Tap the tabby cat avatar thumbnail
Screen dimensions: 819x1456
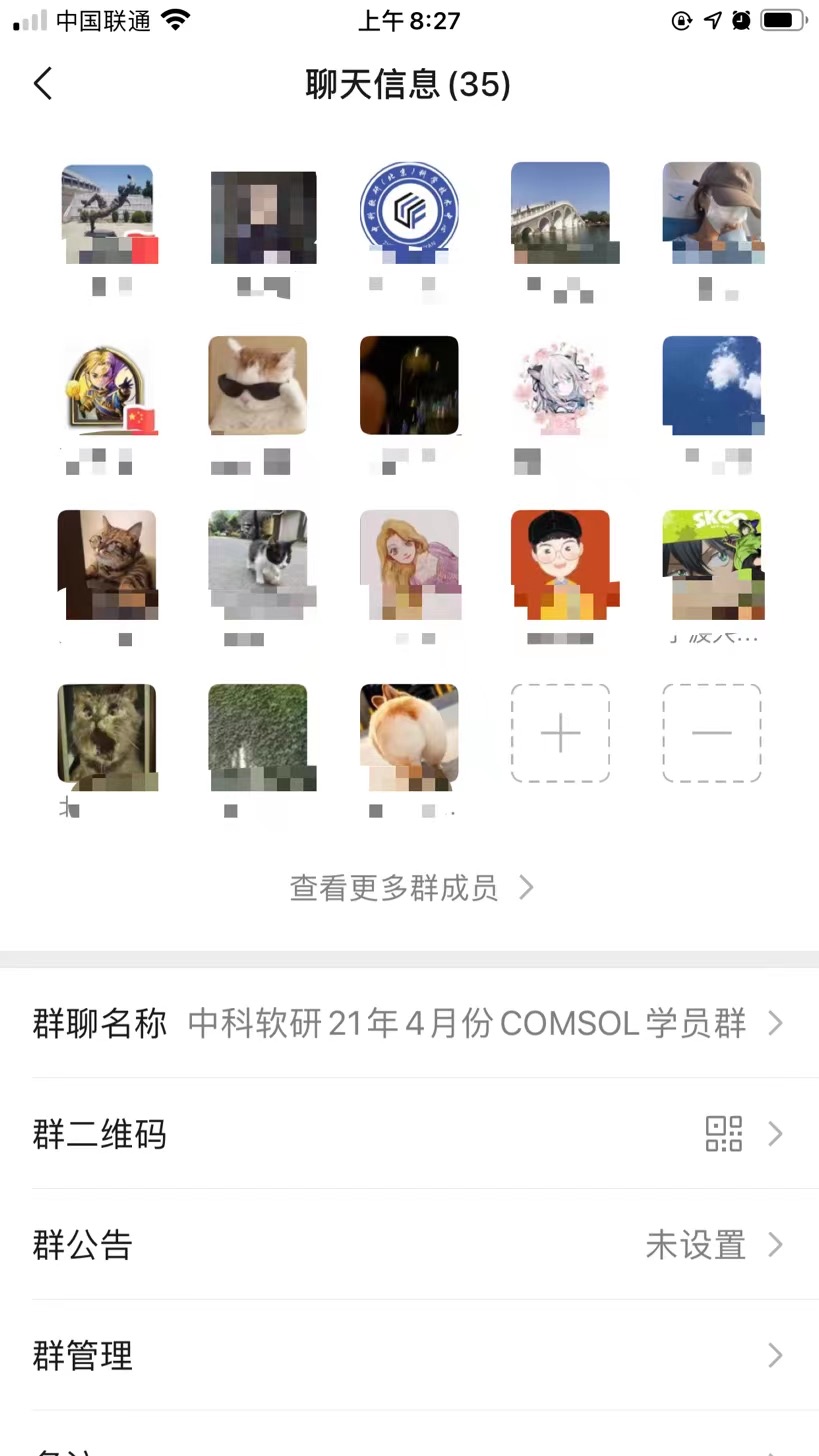point(107,562)
